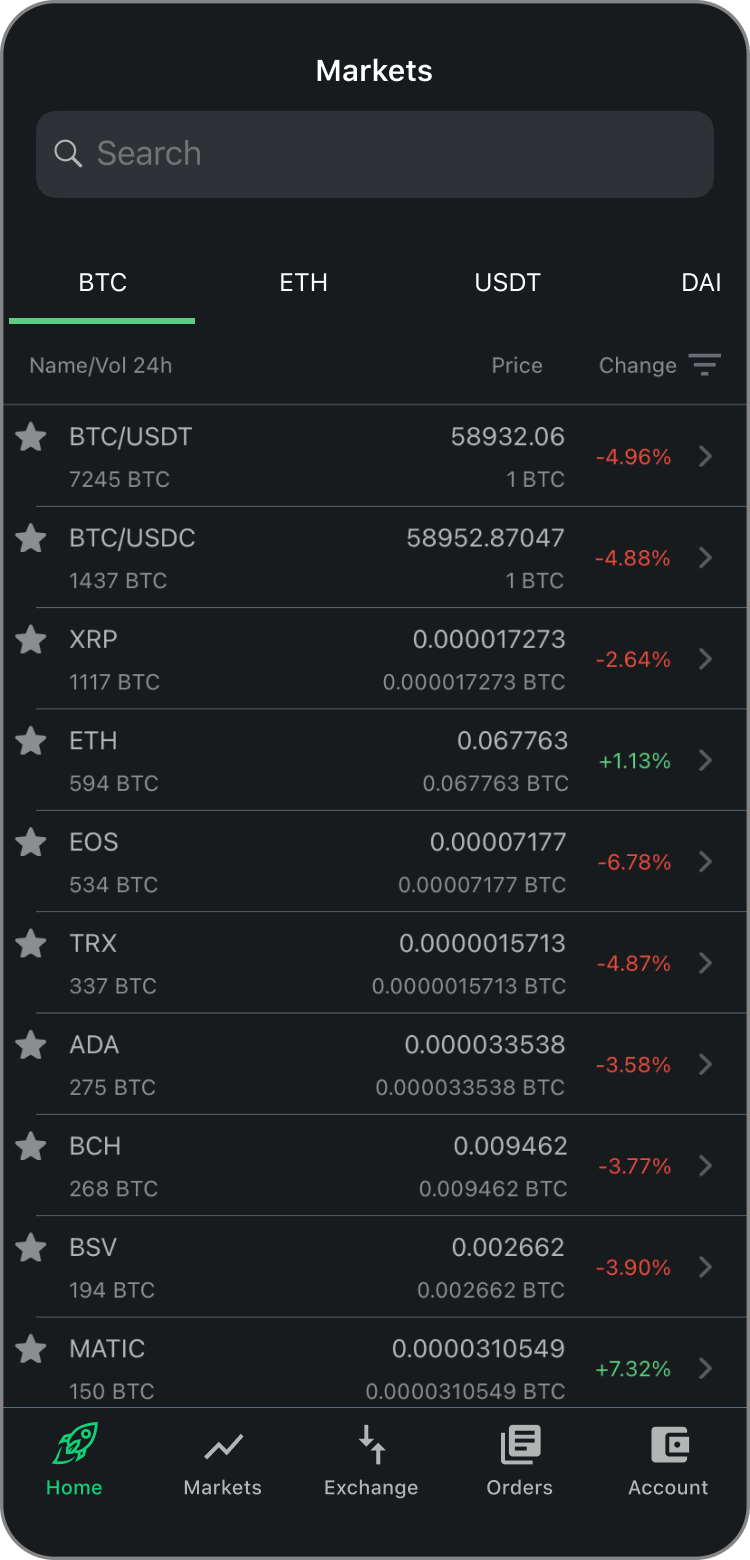Image resolution: width=750 pixels, height=1560 pixels.
Task: Favorite the ETH market star
Action: pyautogui.click(x=31, y=741)
